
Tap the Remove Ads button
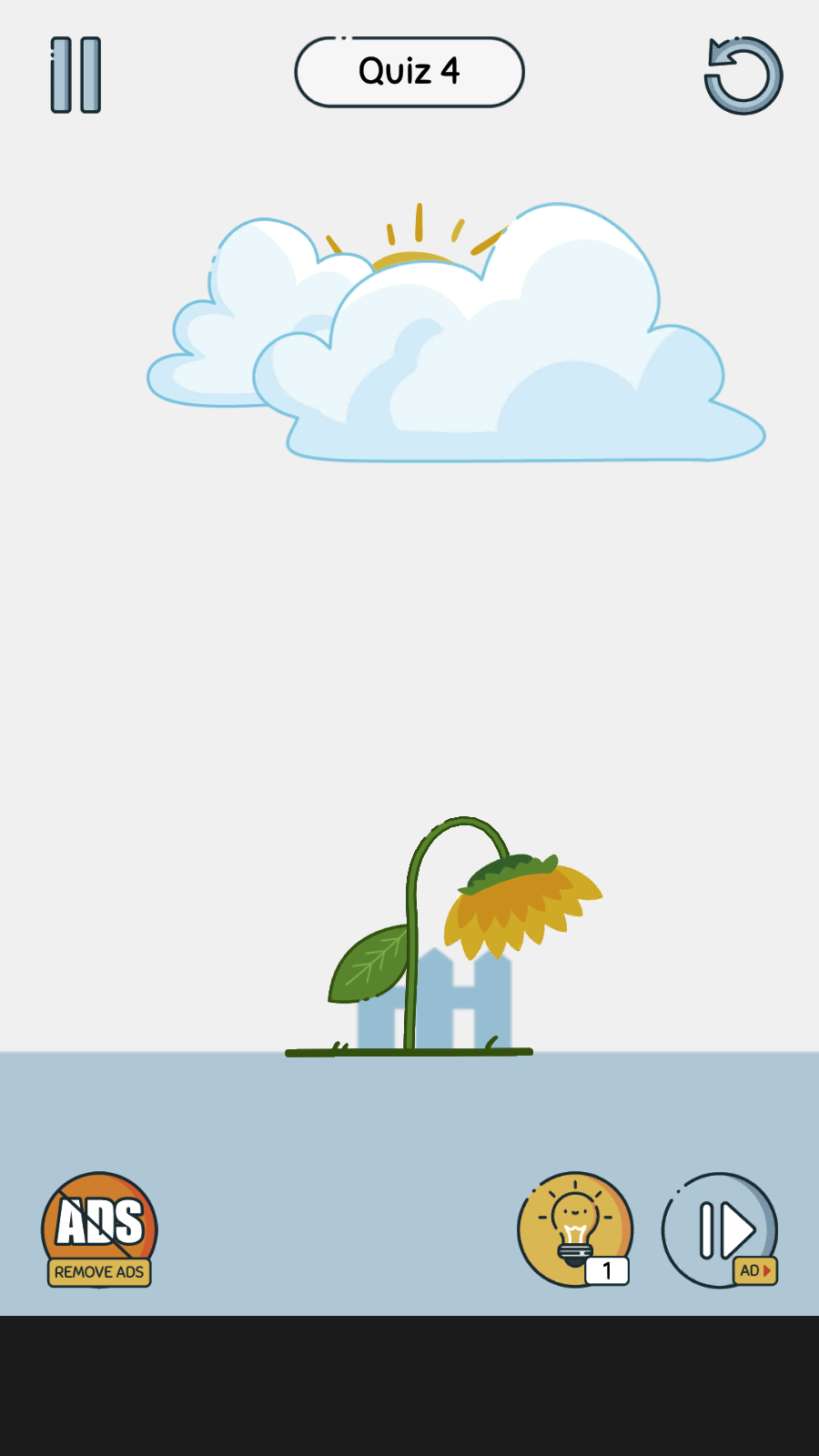tap(99, 1229)
